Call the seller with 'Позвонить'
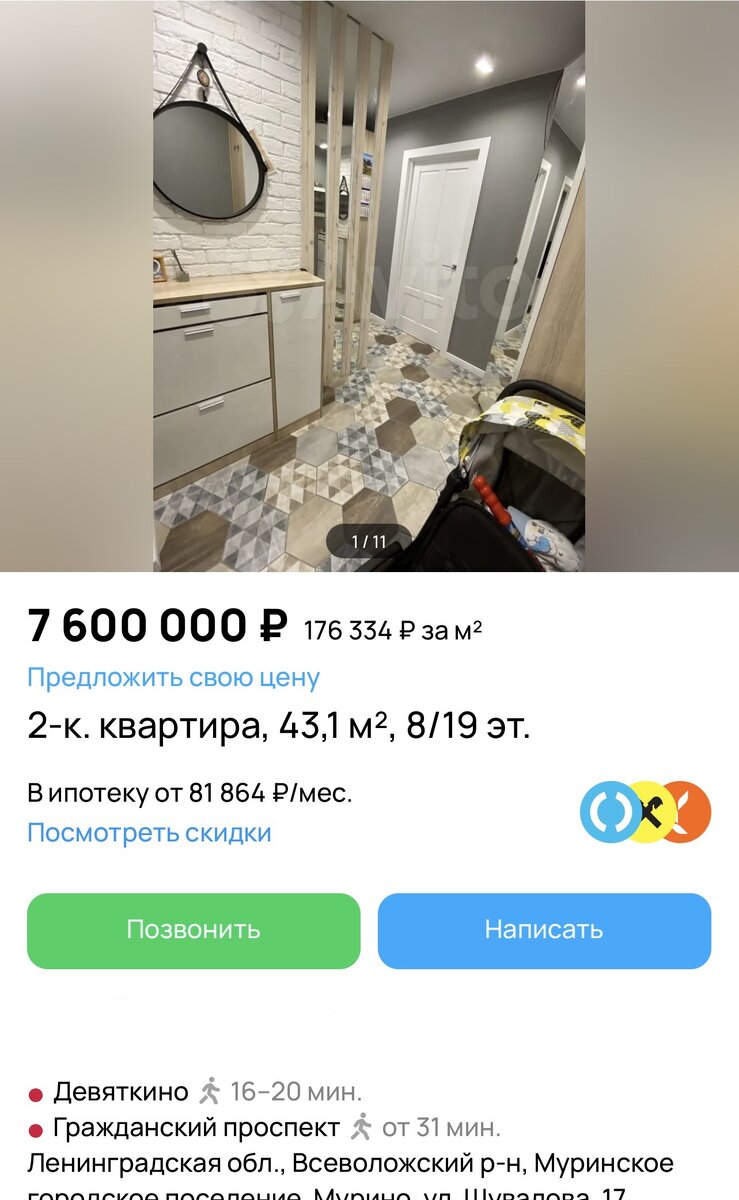The height and width of the screenshot is (1200, 739). click(x=193, y=930)
